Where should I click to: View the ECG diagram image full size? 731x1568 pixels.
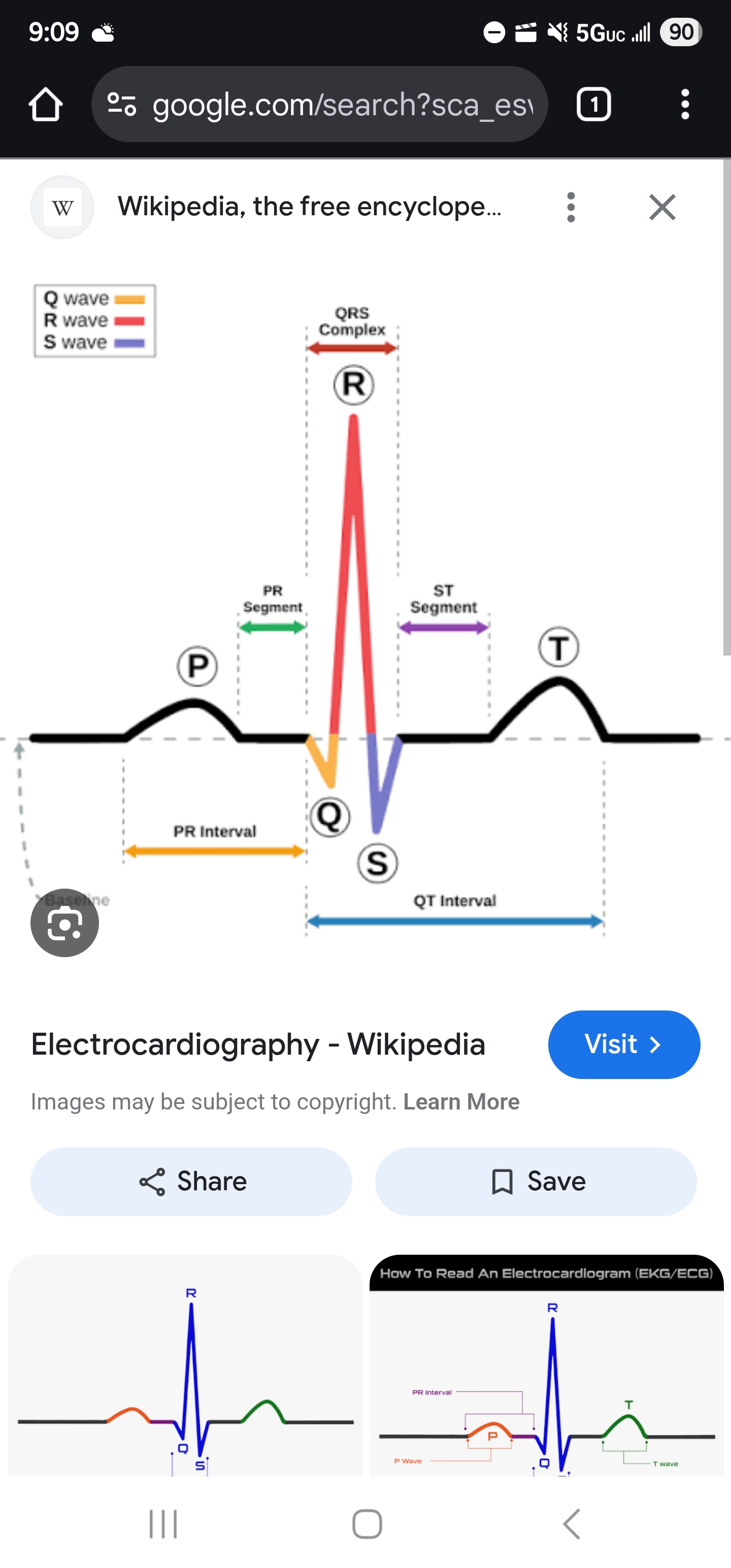pos(365,609)
